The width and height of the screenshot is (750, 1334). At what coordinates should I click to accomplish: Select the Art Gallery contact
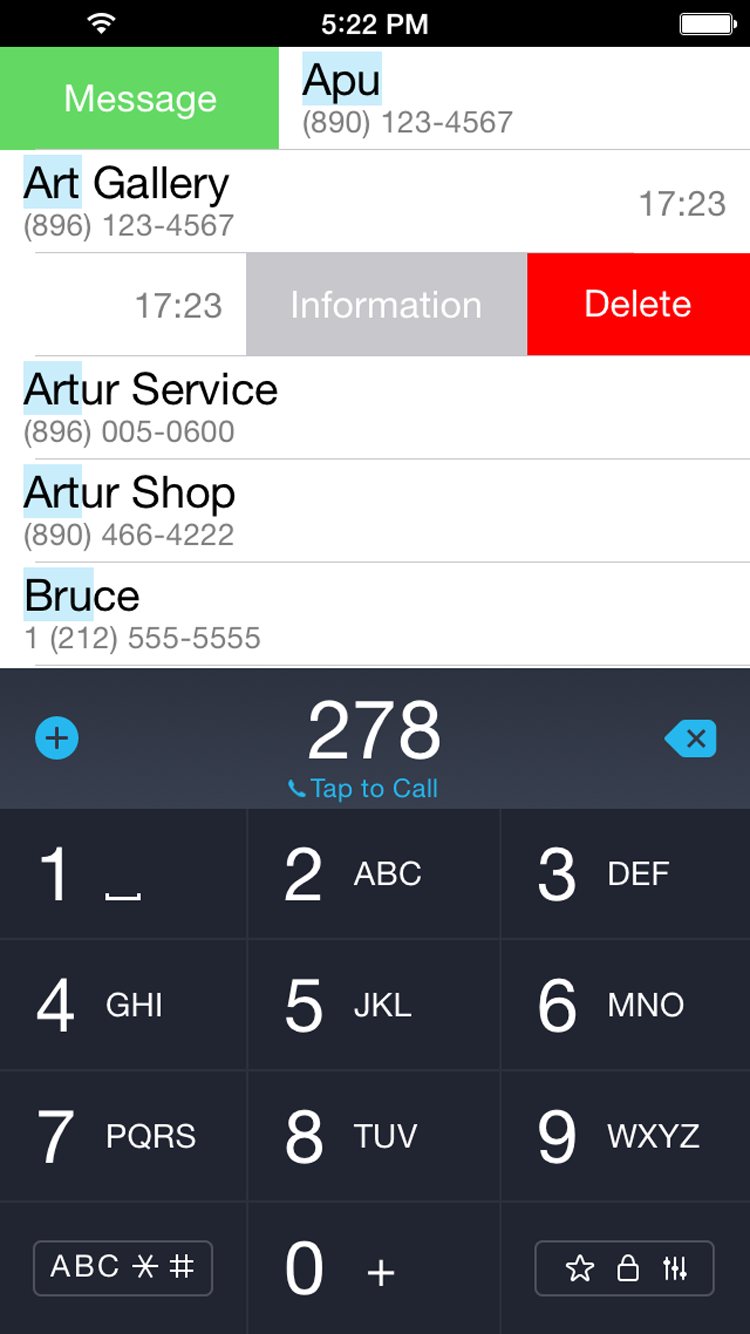375,202
